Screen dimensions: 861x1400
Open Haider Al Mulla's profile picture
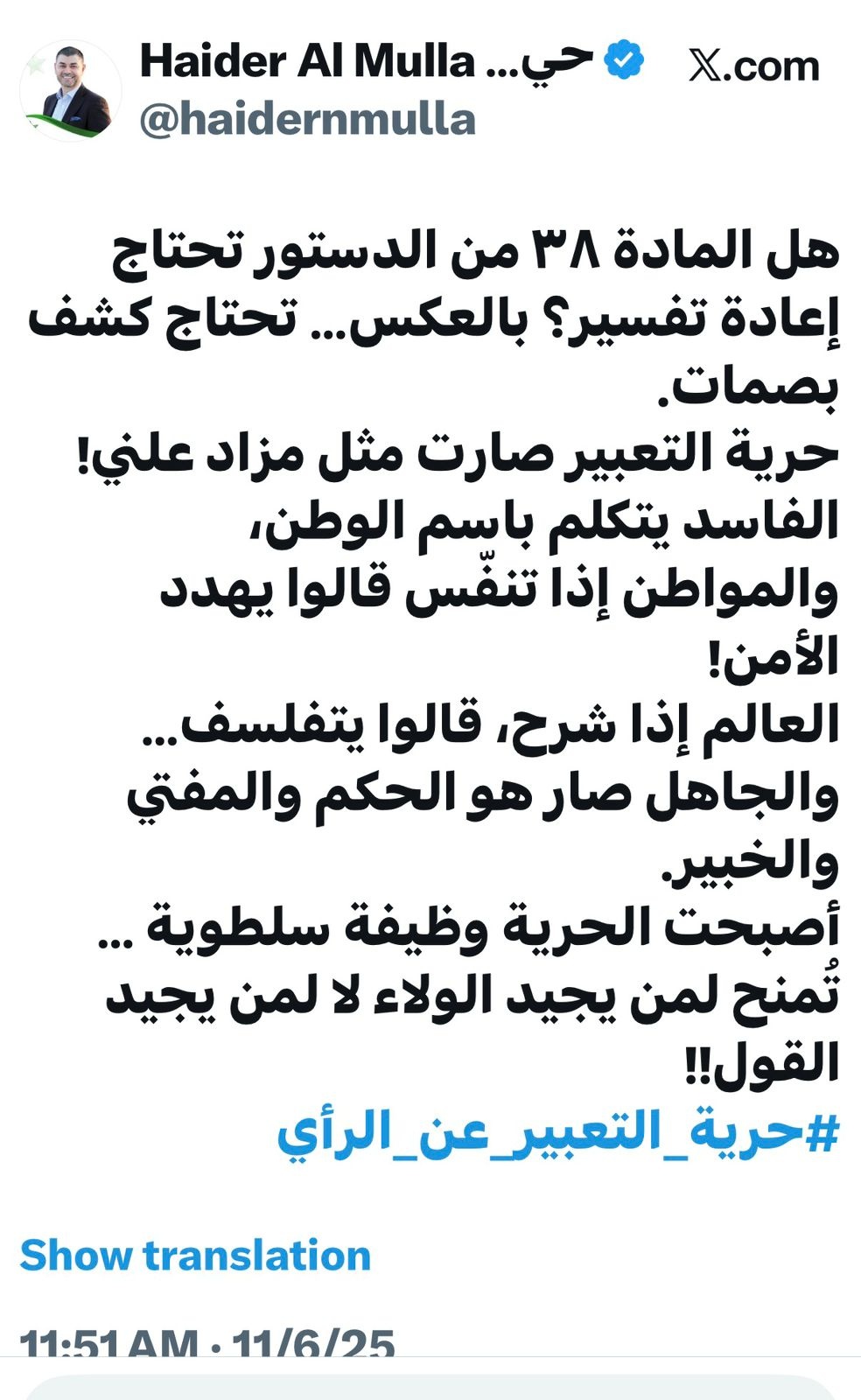[x=72, y=92]
